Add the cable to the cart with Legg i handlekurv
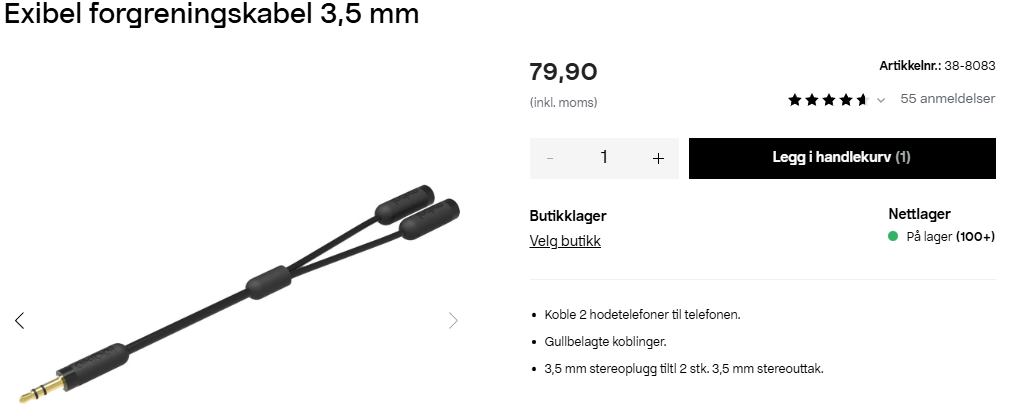 (841, 158)
